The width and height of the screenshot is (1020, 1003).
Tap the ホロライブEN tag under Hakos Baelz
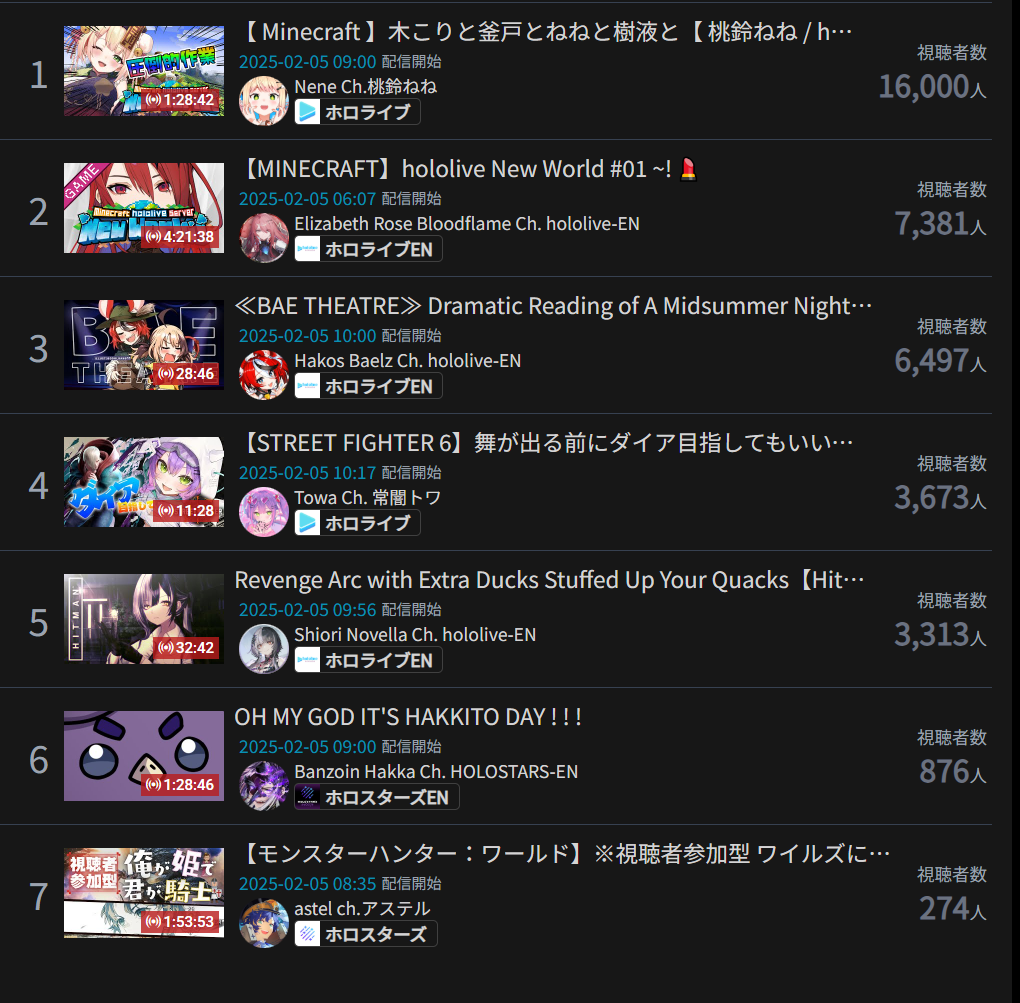pos(368,386)
